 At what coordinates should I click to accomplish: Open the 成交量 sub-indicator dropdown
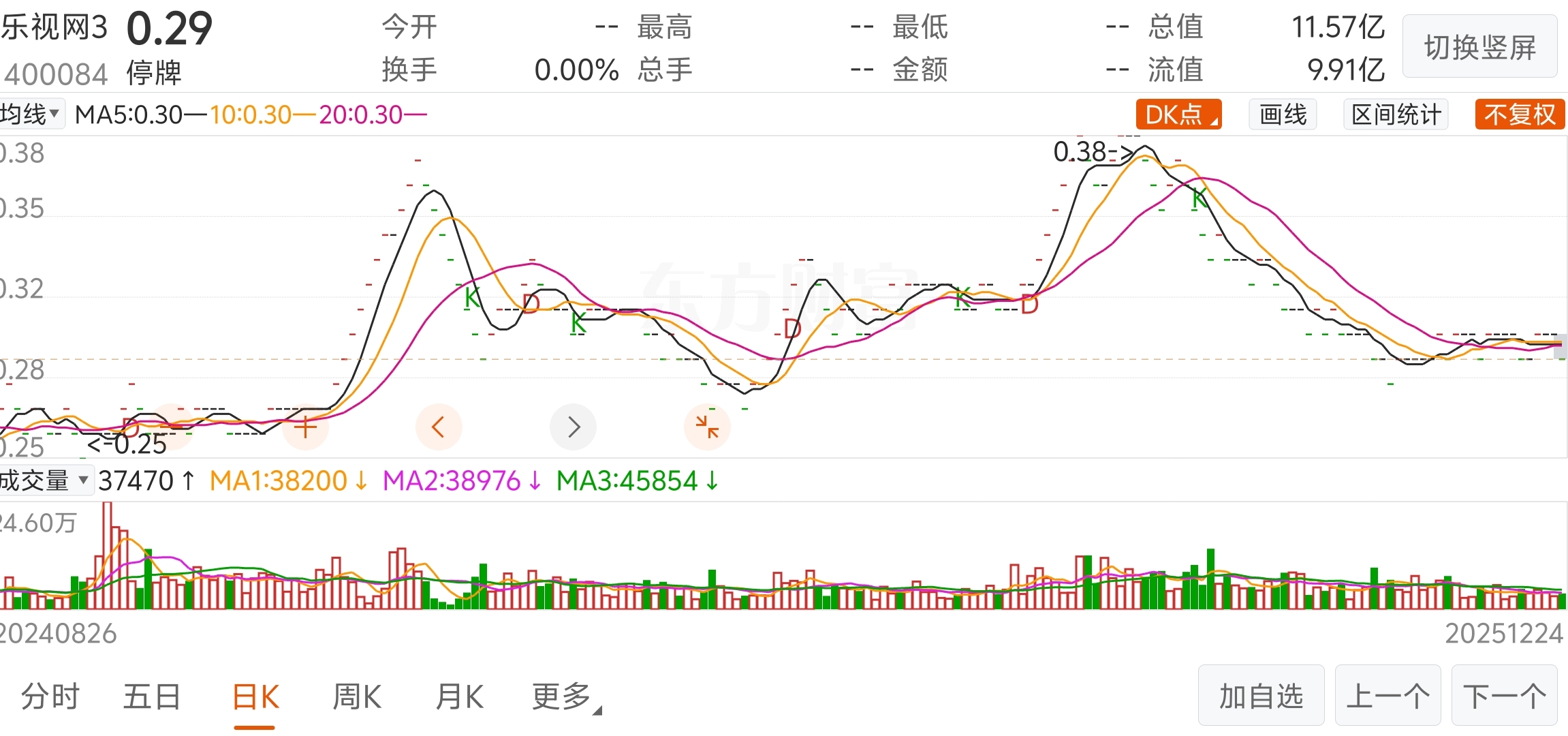point(45,480)
